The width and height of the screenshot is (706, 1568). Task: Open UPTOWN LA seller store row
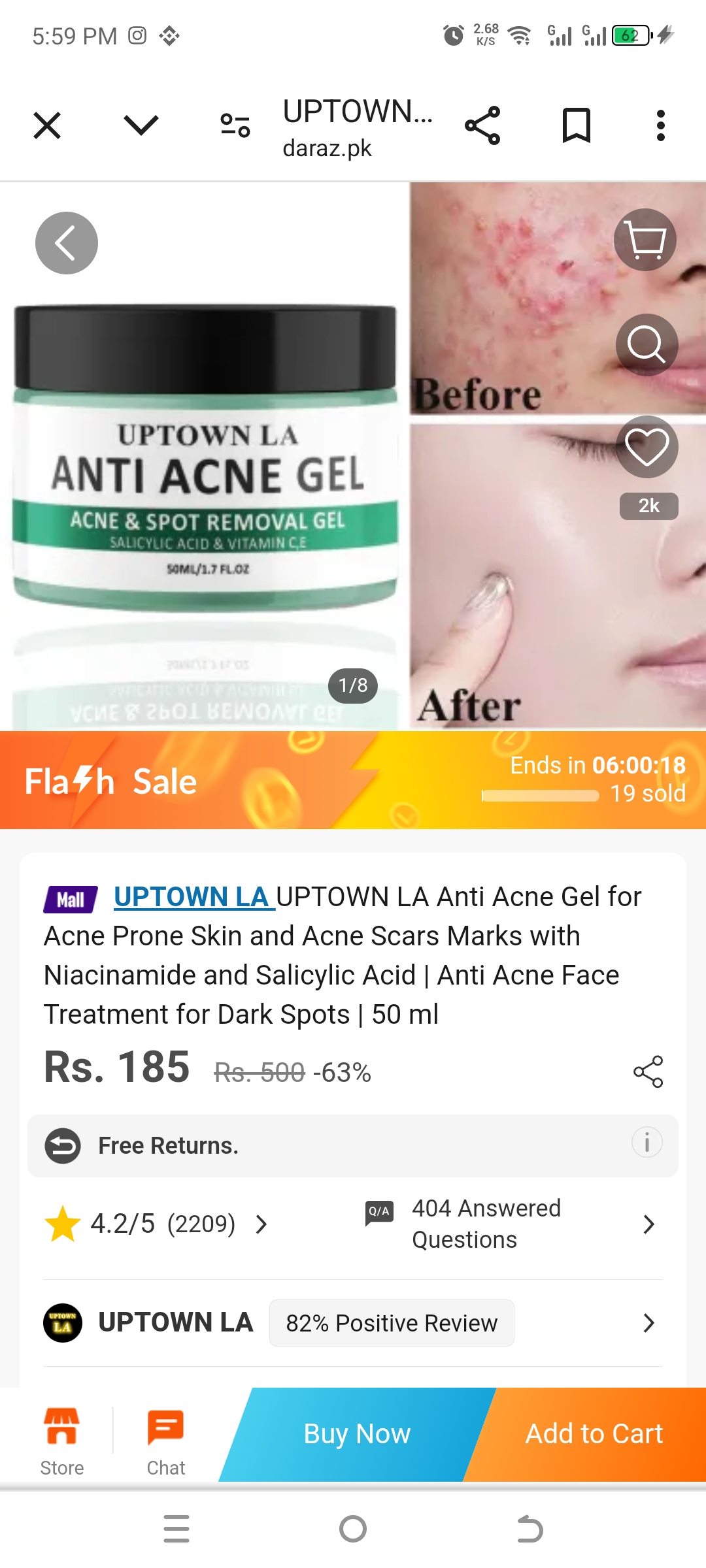click(x=353, y=1323)
